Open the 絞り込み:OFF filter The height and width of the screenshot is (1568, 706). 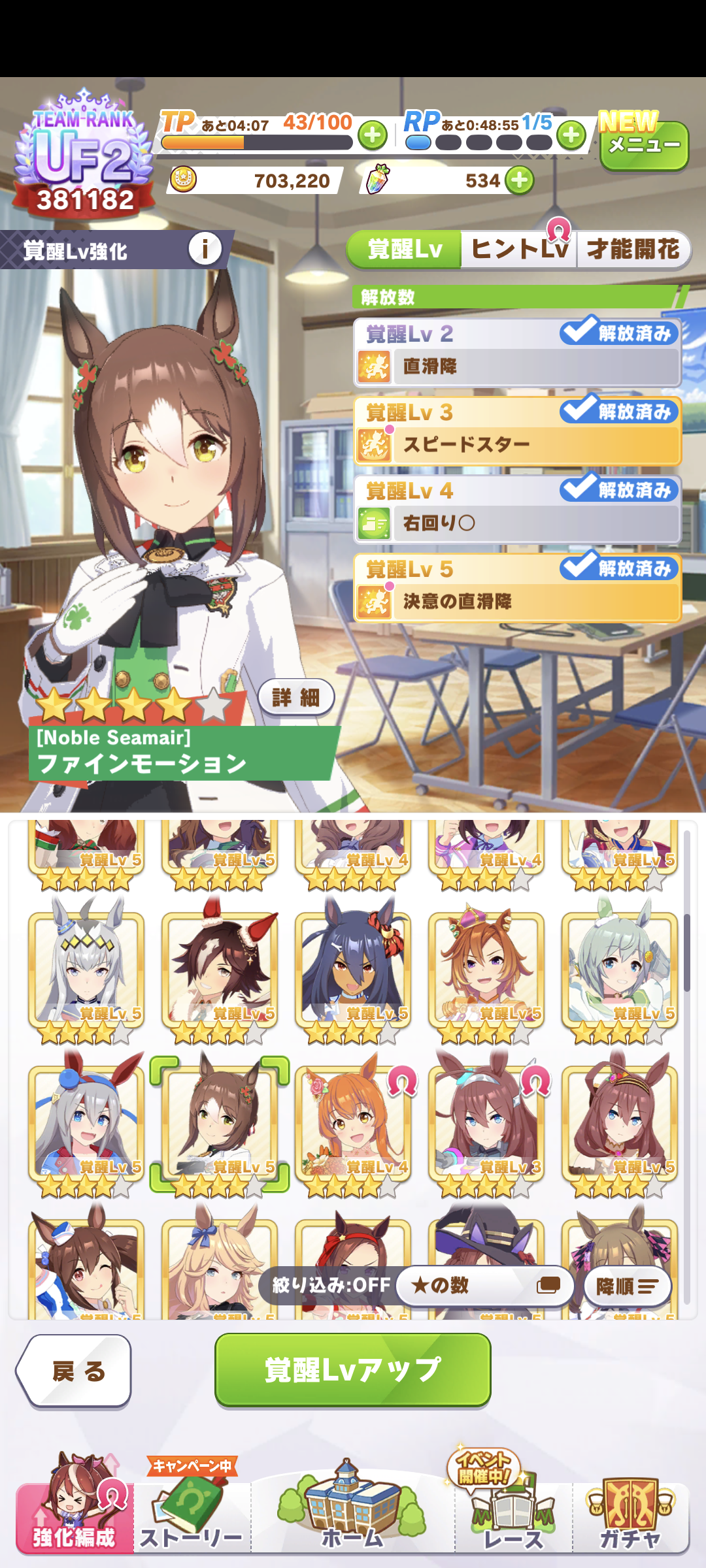click(331, 1285)
